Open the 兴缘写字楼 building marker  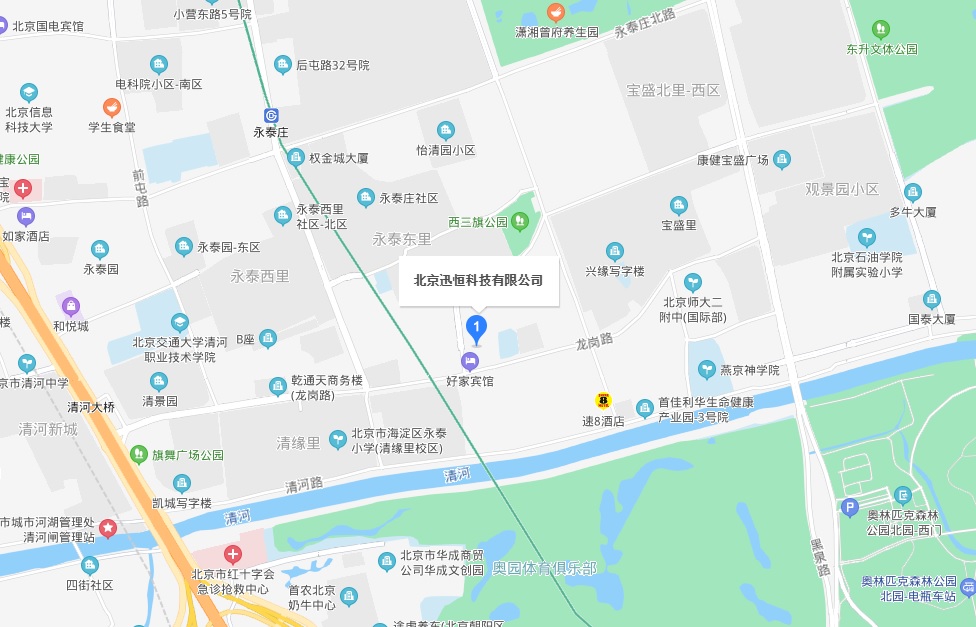coord(614,251)
